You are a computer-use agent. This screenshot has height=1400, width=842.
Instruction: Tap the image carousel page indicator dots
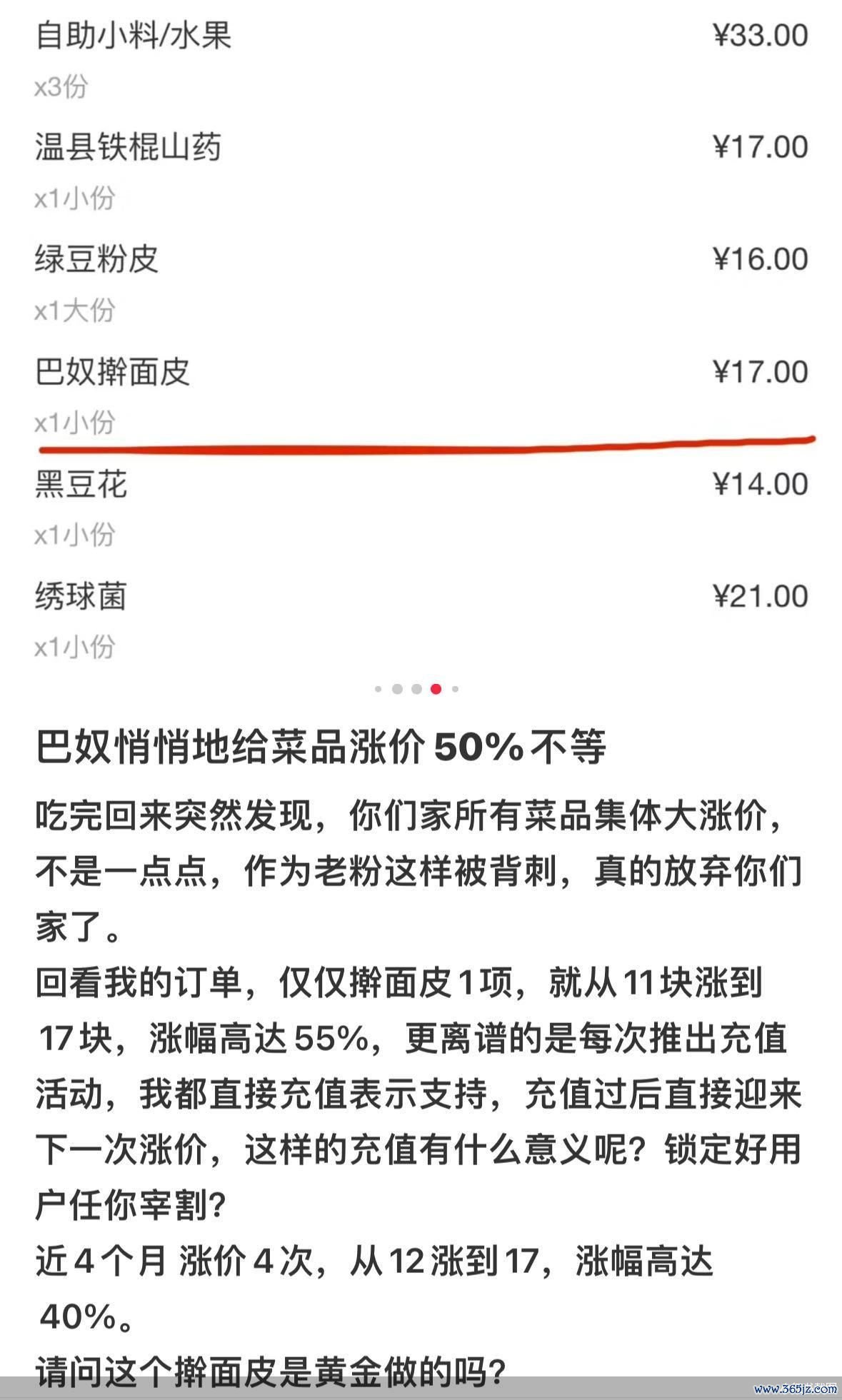pyautogui.click(x=417, y=689)
